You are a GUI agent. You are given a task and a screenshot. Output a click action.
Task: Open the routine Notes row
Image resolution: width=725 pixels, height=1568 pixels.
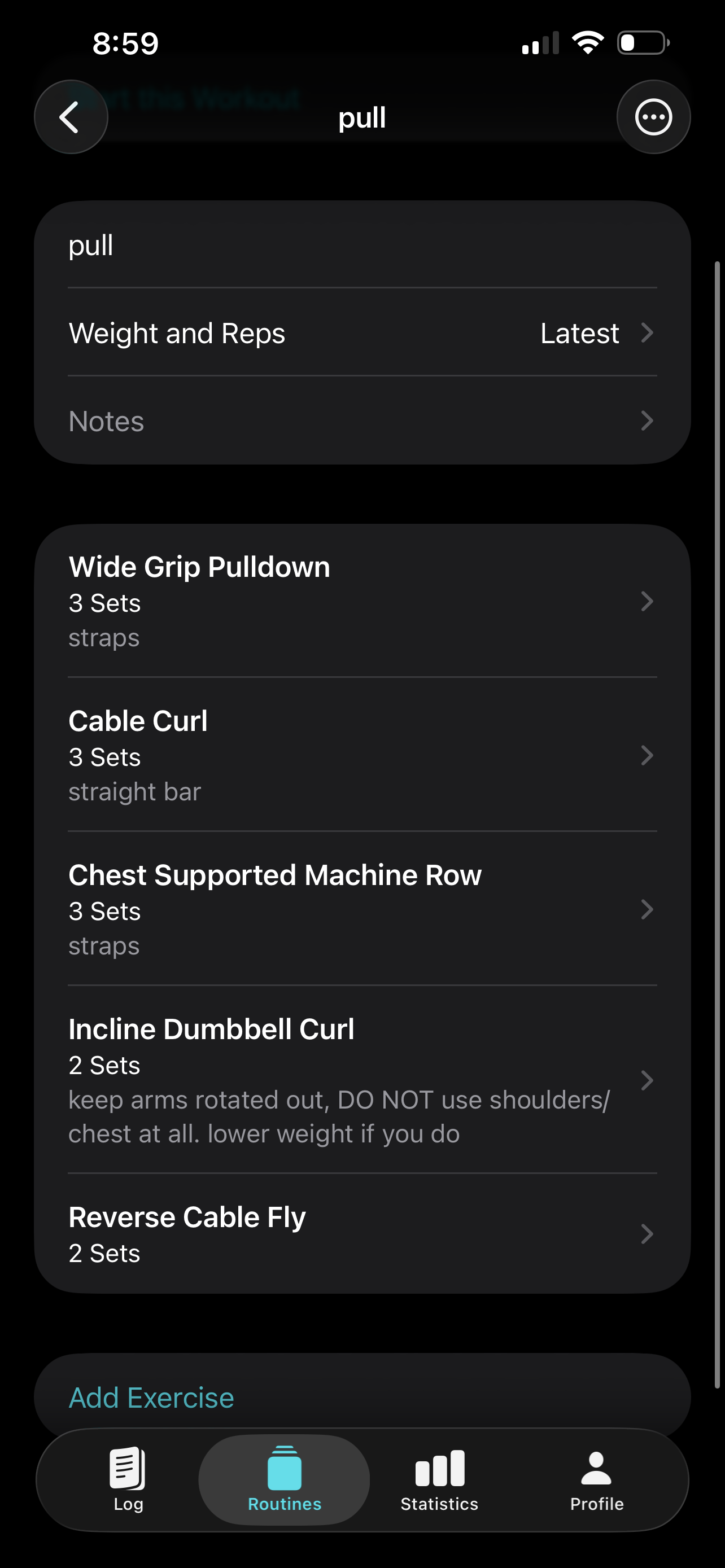pyautogui.click(x=361, y=421)
